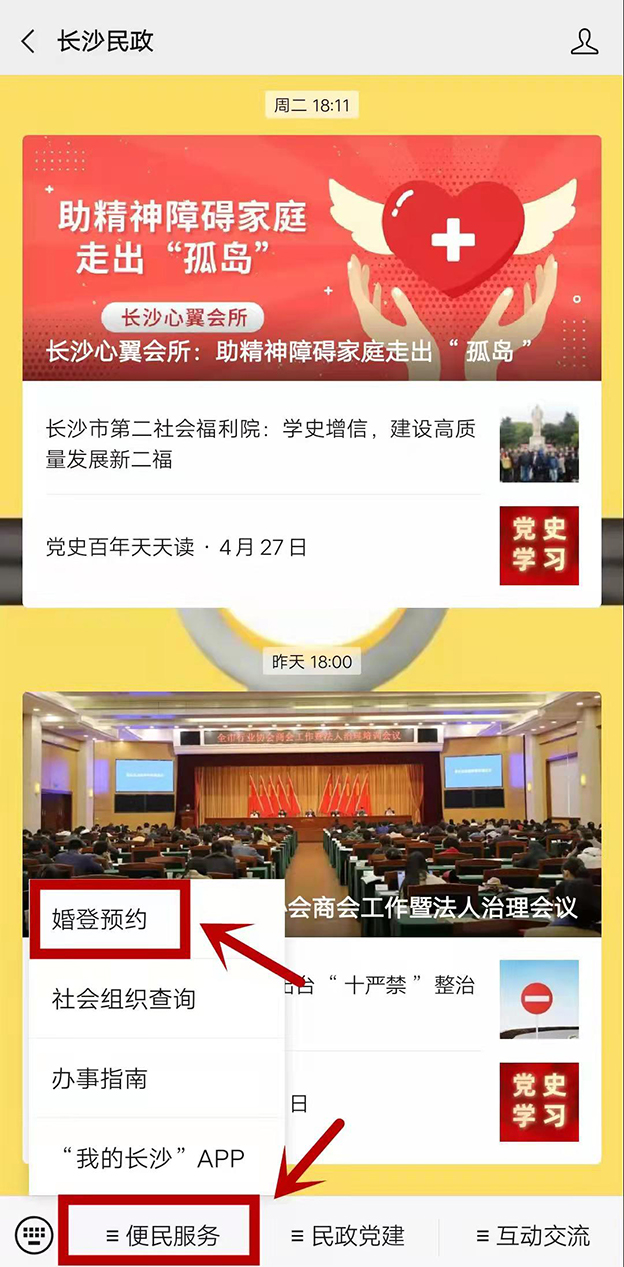The width and height of the screenshot is (624, 1267).
Task: Open the 长沙市第二社会福利院 article
Action: click(x=312, y=444)
